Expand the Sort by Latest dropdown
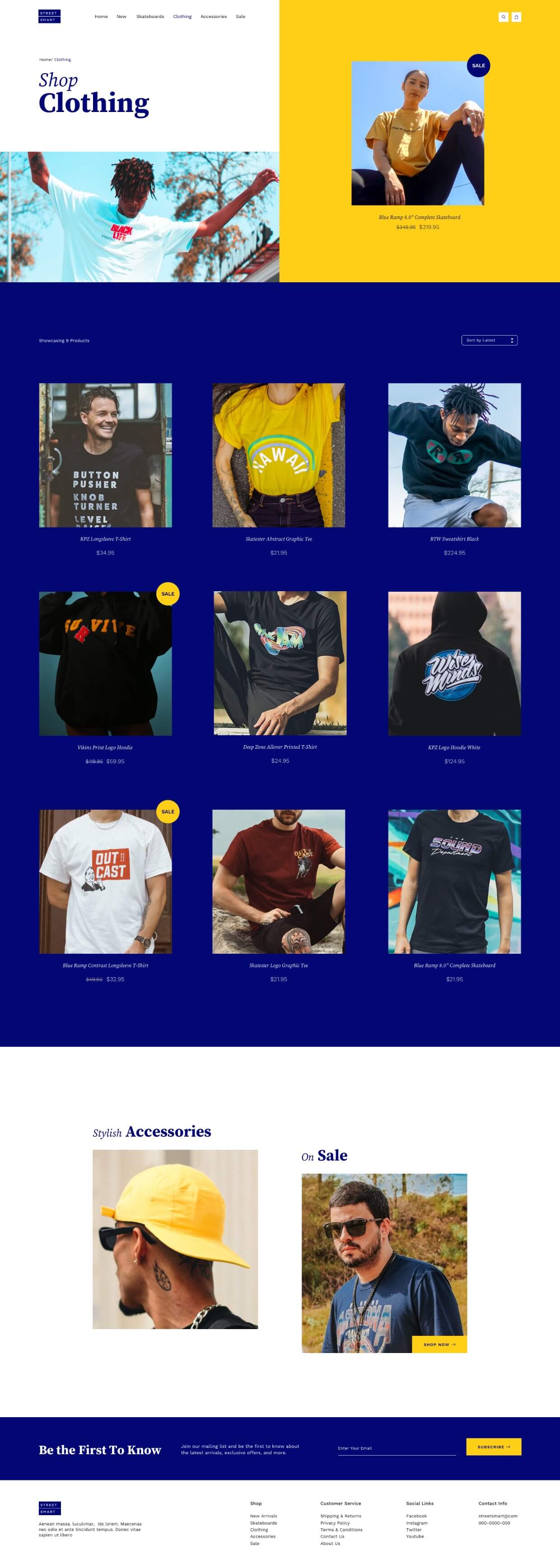Image resolution: width=560 pixels, height=1568 pixels. pyautogui.click(x=490, y=340)
